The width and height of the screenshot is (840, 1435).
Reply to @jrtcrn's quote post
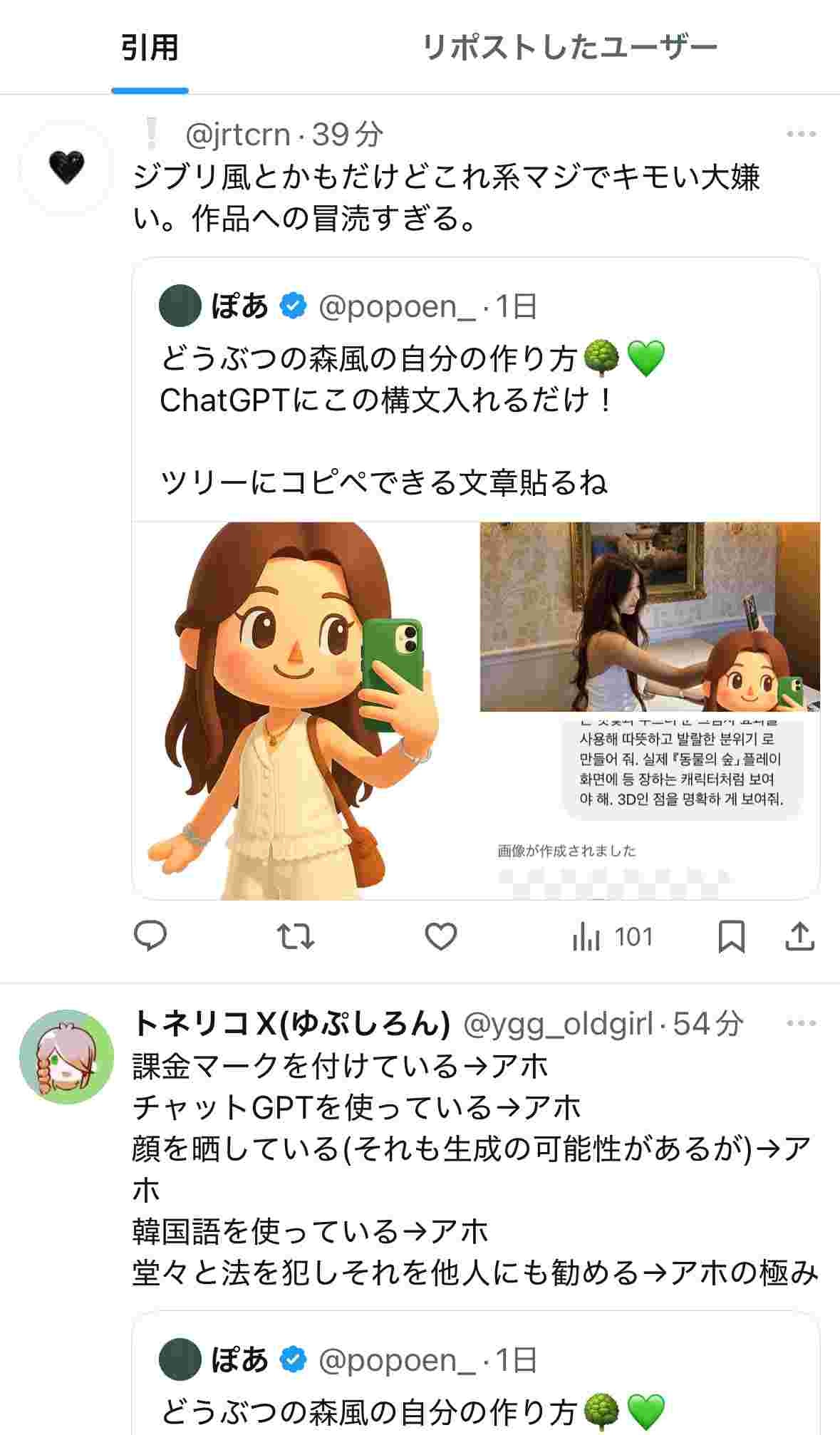pyautogui.click(x=150, y=936)
